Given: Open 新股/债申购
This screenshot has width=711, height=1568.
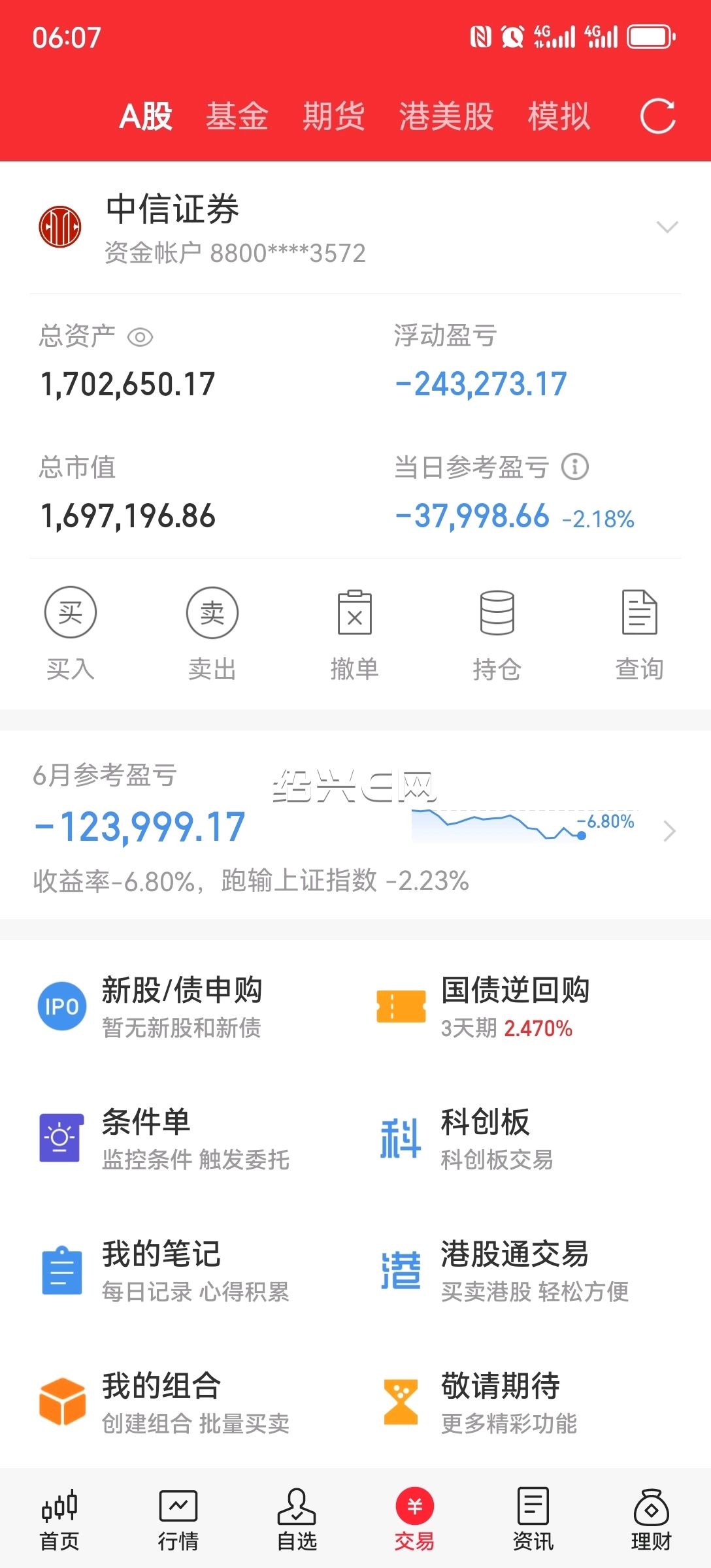Looking at the screenshot, I should pyautogui.click(x=182, y=1007).
